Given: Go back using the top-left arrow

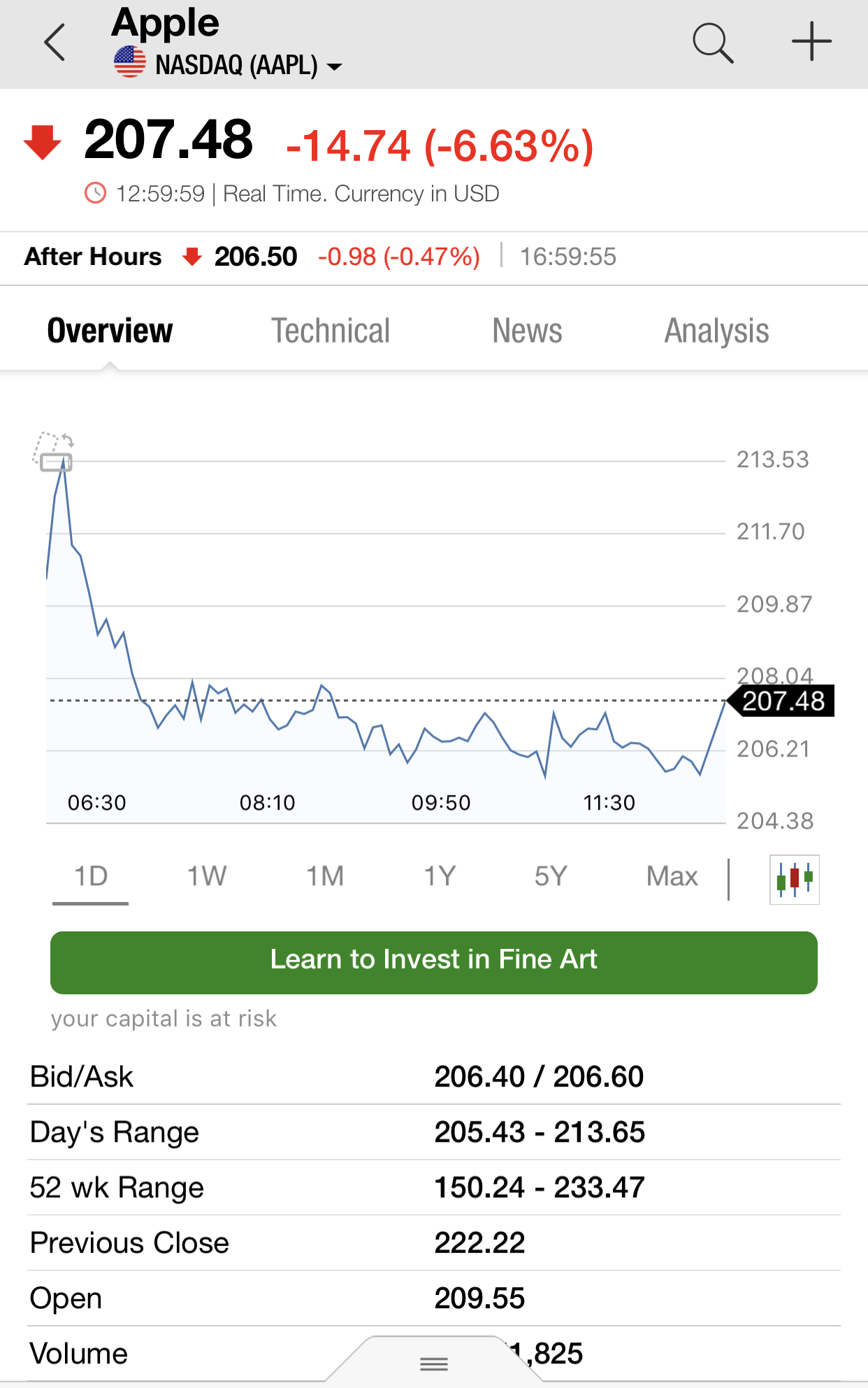Looking at the screenshot, I should pos(55,43).
